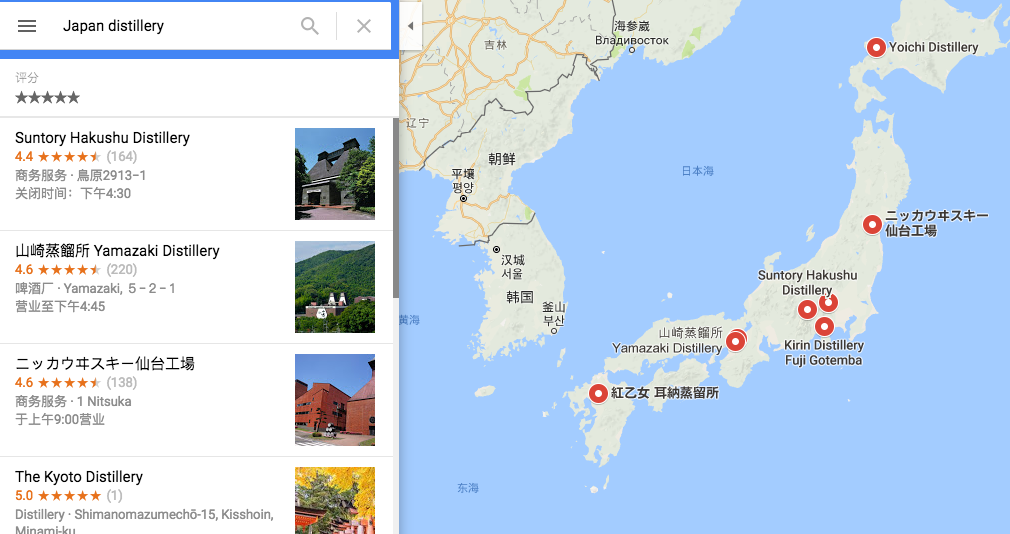This screenshot has height=534, width=1010.
Task: Filter results by star rating
Action: pyautogui.click(x=47, y=97)
